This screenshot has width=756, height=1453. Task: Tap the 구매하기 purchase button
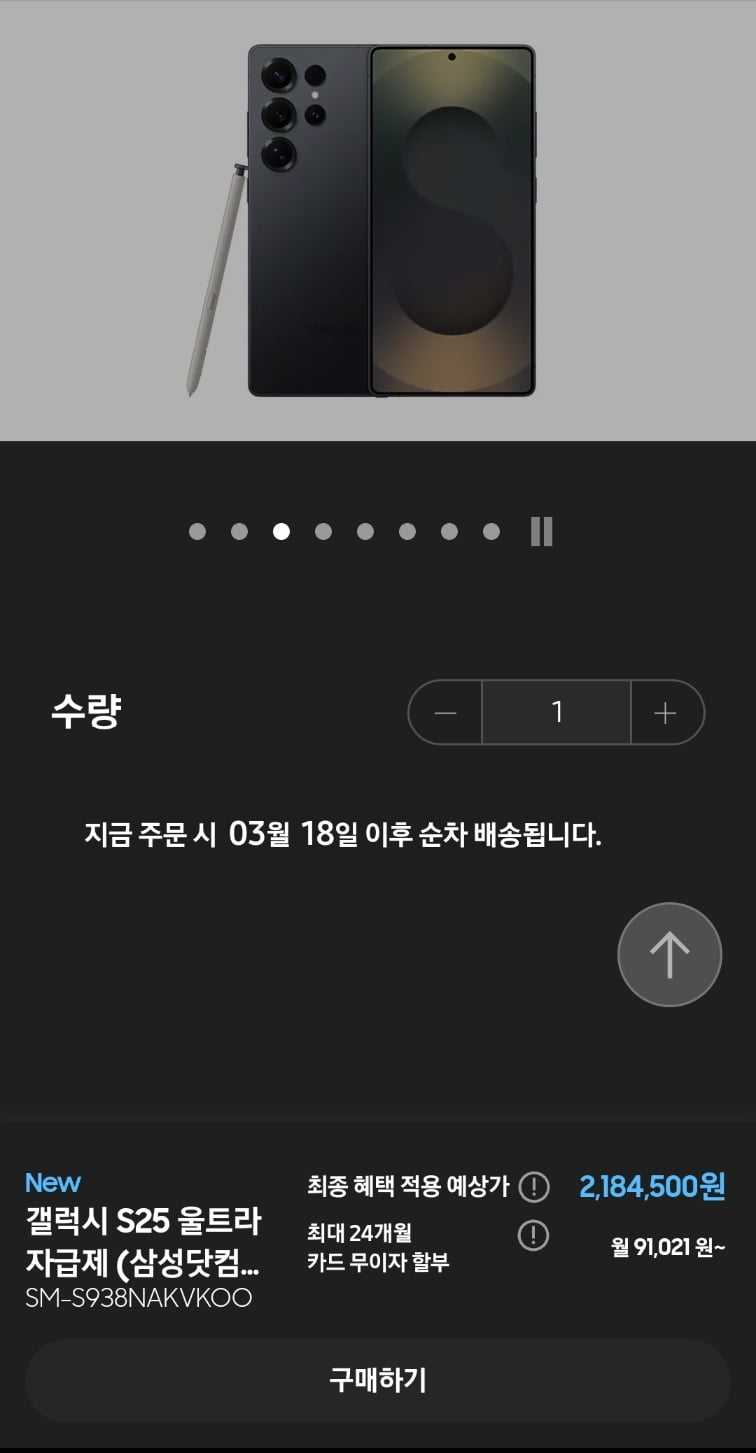pyautogui.click(x=378, y=1380)
